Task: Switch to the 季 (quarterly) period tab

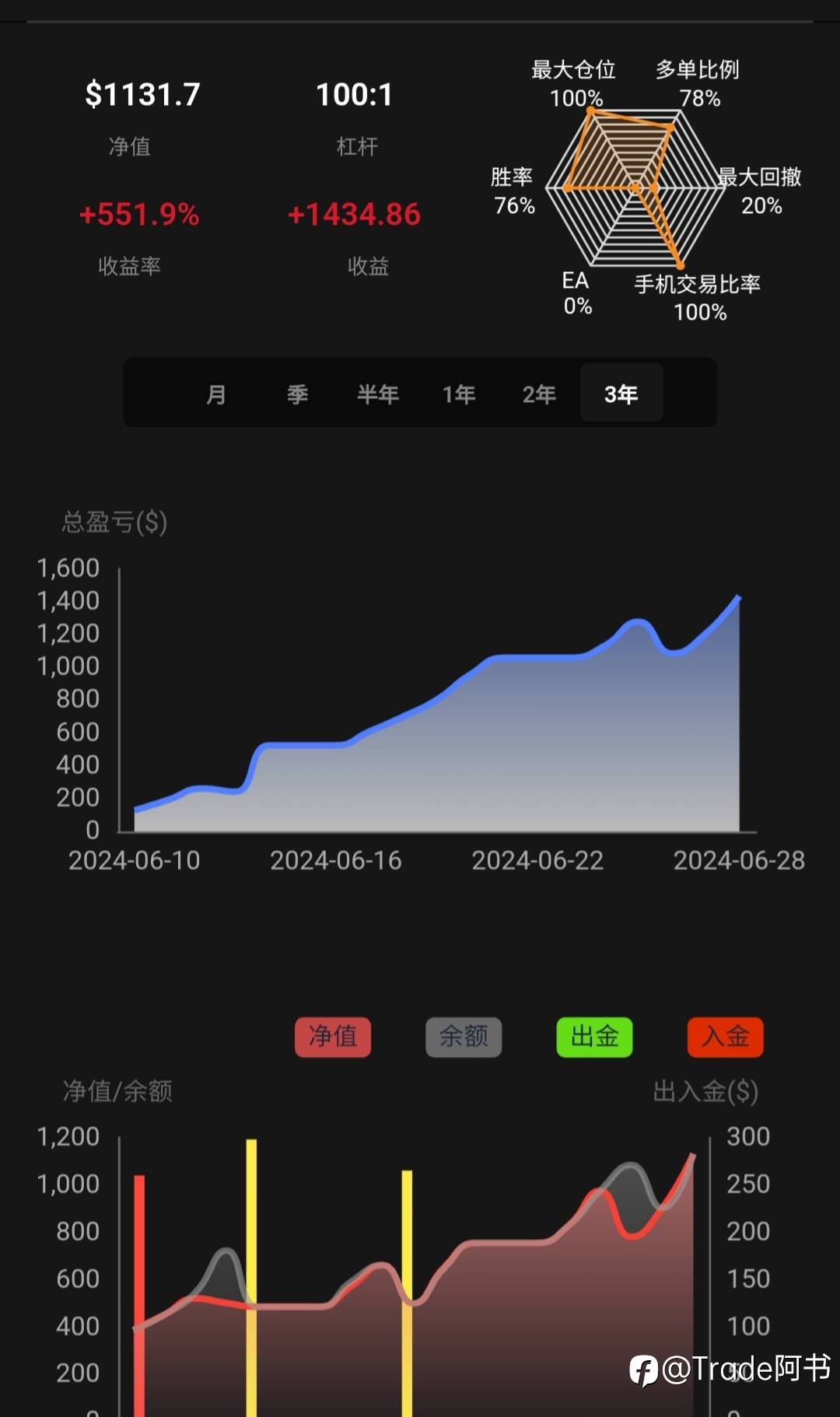Action: pos(298,394)
